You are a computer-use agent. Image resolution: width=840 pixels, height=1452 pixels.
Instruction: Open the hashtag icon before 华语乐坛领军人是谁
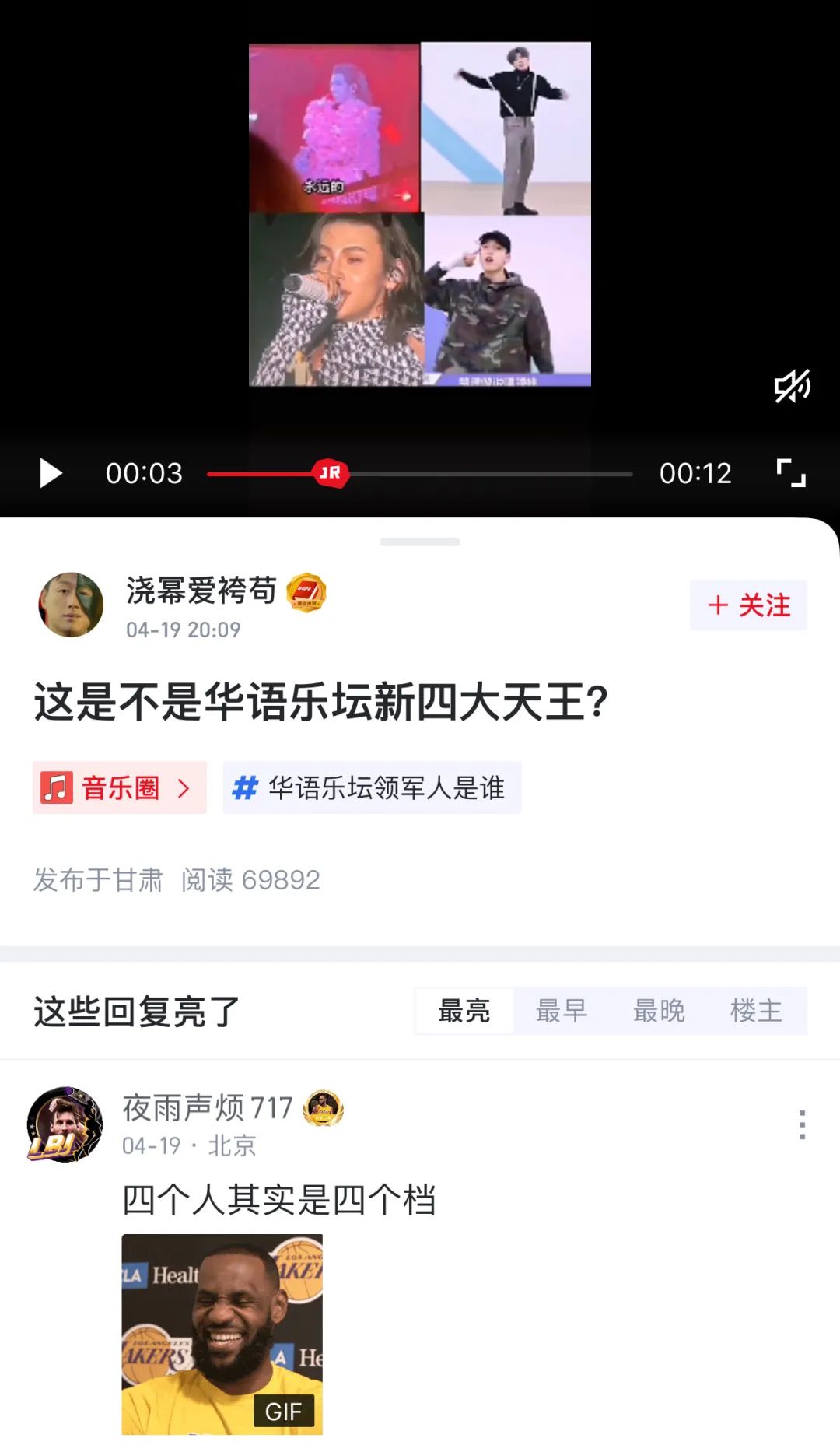[x=247, y=788]
